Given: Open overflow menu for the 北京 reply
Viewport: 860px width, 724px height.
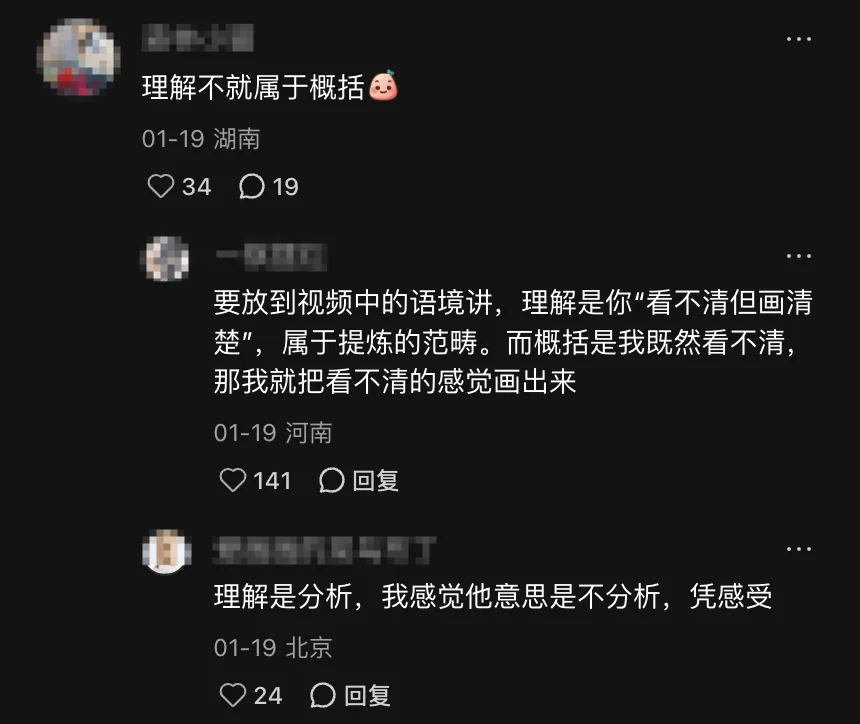Looking at the screenshot, I should pos(798,549).
